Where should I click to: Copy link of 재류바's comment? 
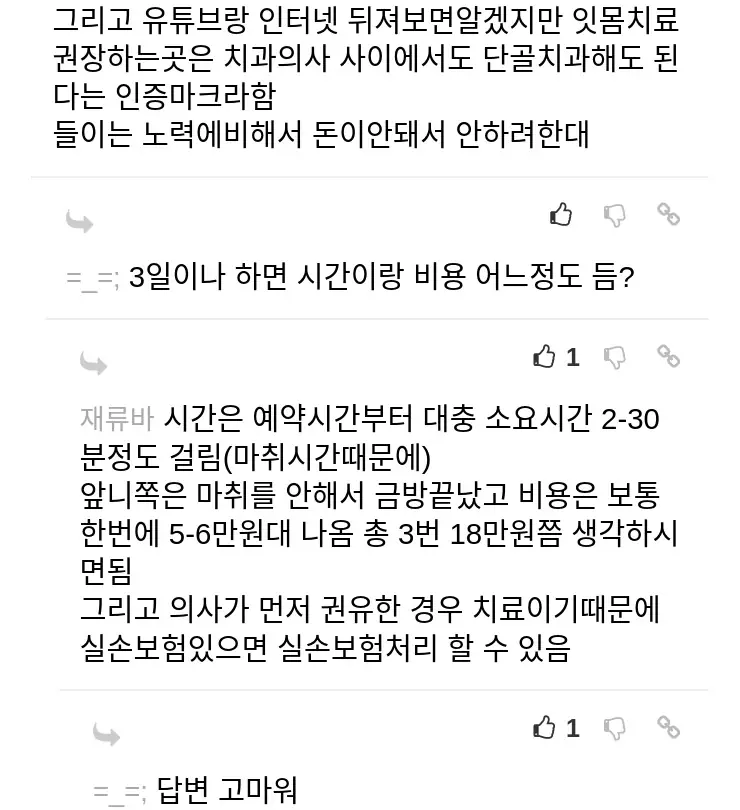pyautogui.click(x=668, y=356)
